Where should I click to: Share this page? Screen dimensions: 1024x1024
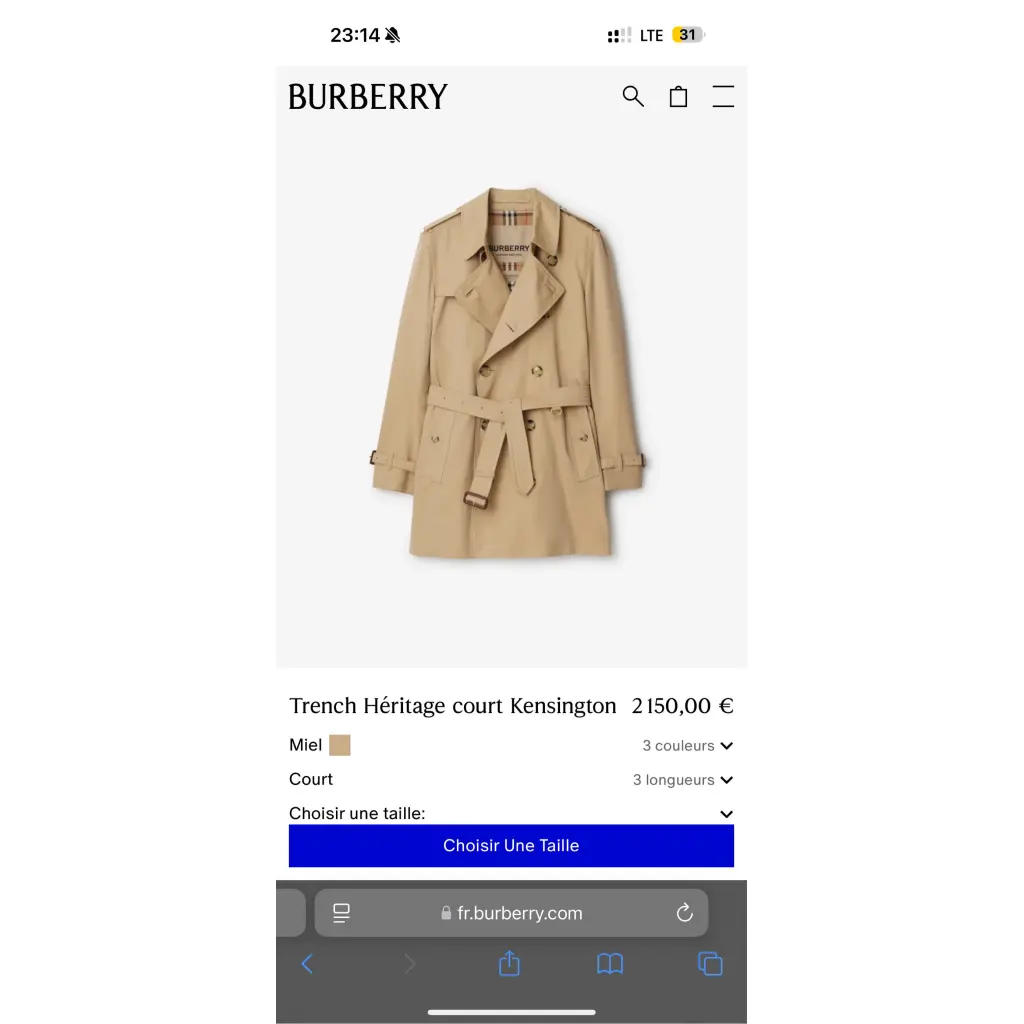509,964
